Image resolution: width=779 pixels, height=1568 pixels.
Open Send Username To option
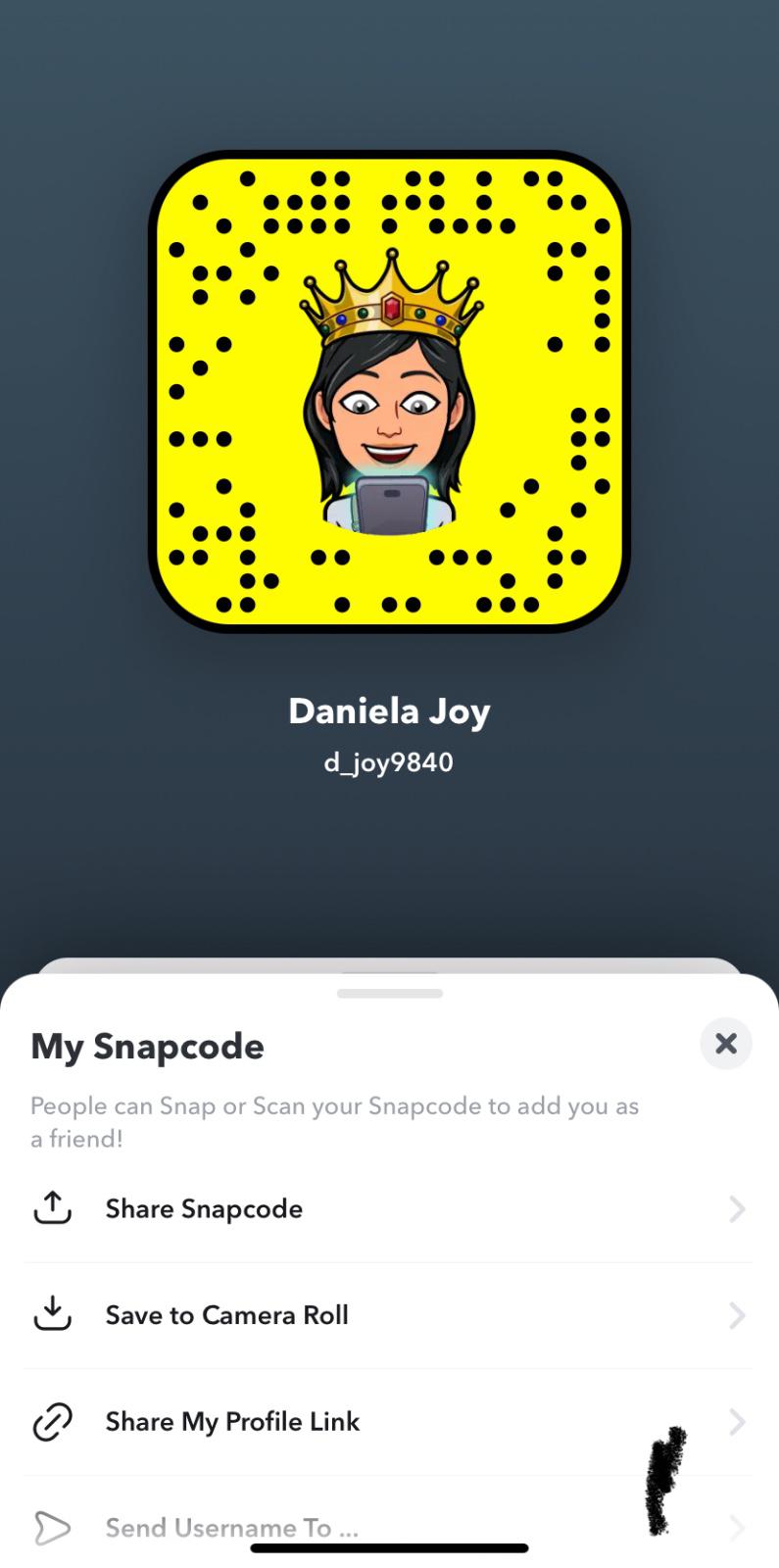pyautogui.click(x=231, y=1528)
